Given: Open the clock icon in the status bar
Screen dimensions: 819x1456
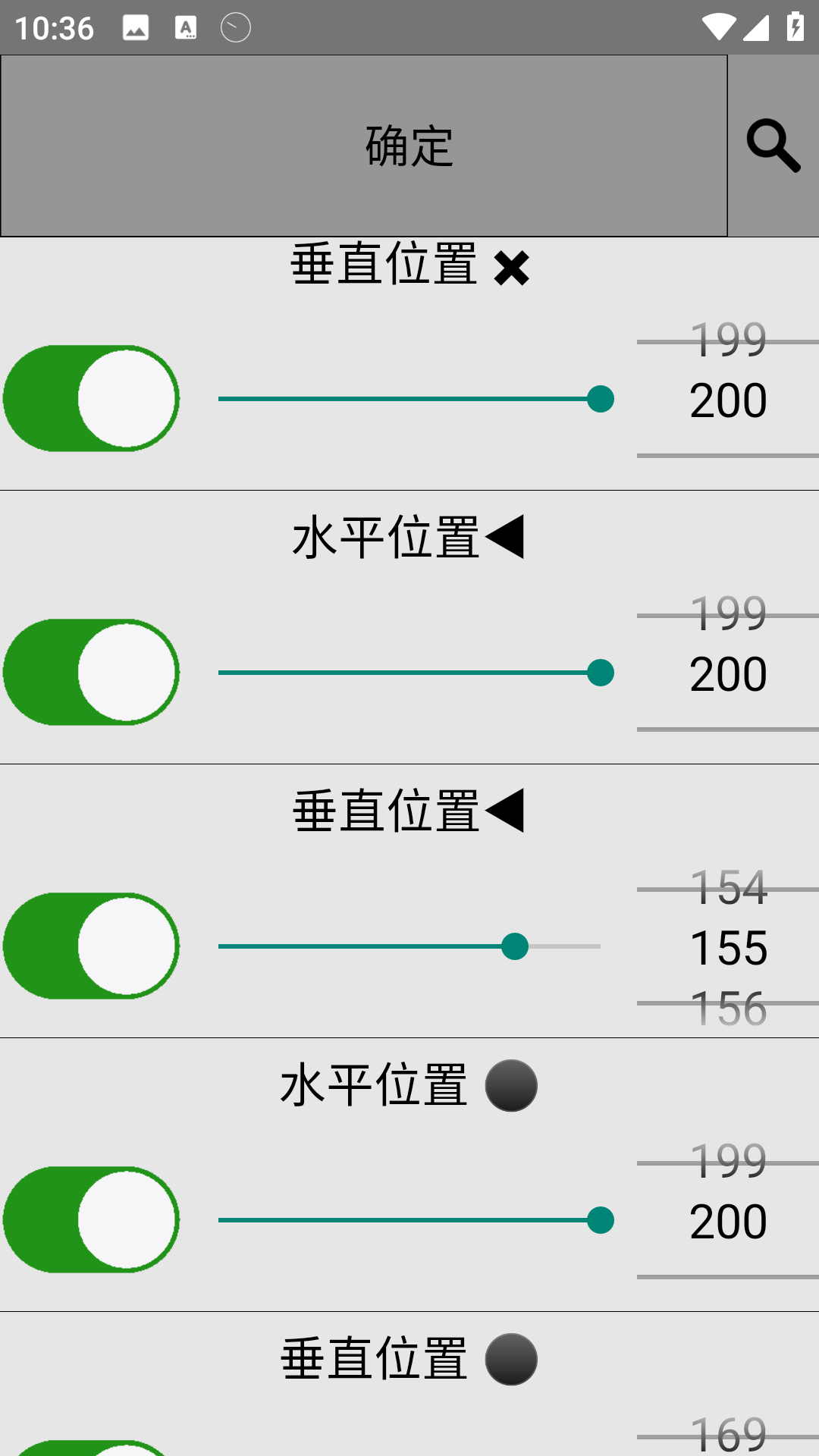Looking at the screenshot, I should pos(234,27).
